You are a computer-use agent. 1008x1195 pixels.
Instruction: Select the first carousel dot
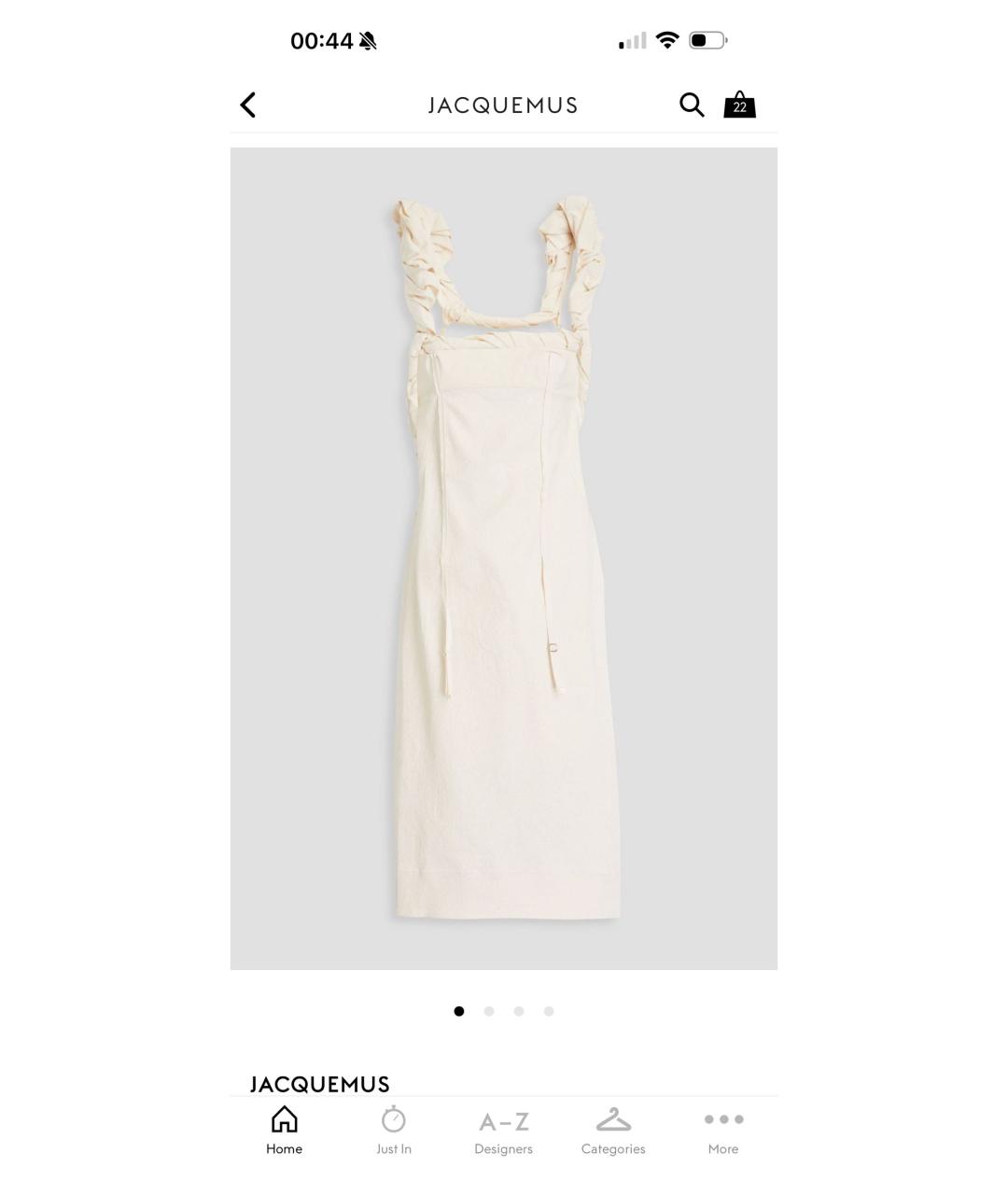[459, 1011]
